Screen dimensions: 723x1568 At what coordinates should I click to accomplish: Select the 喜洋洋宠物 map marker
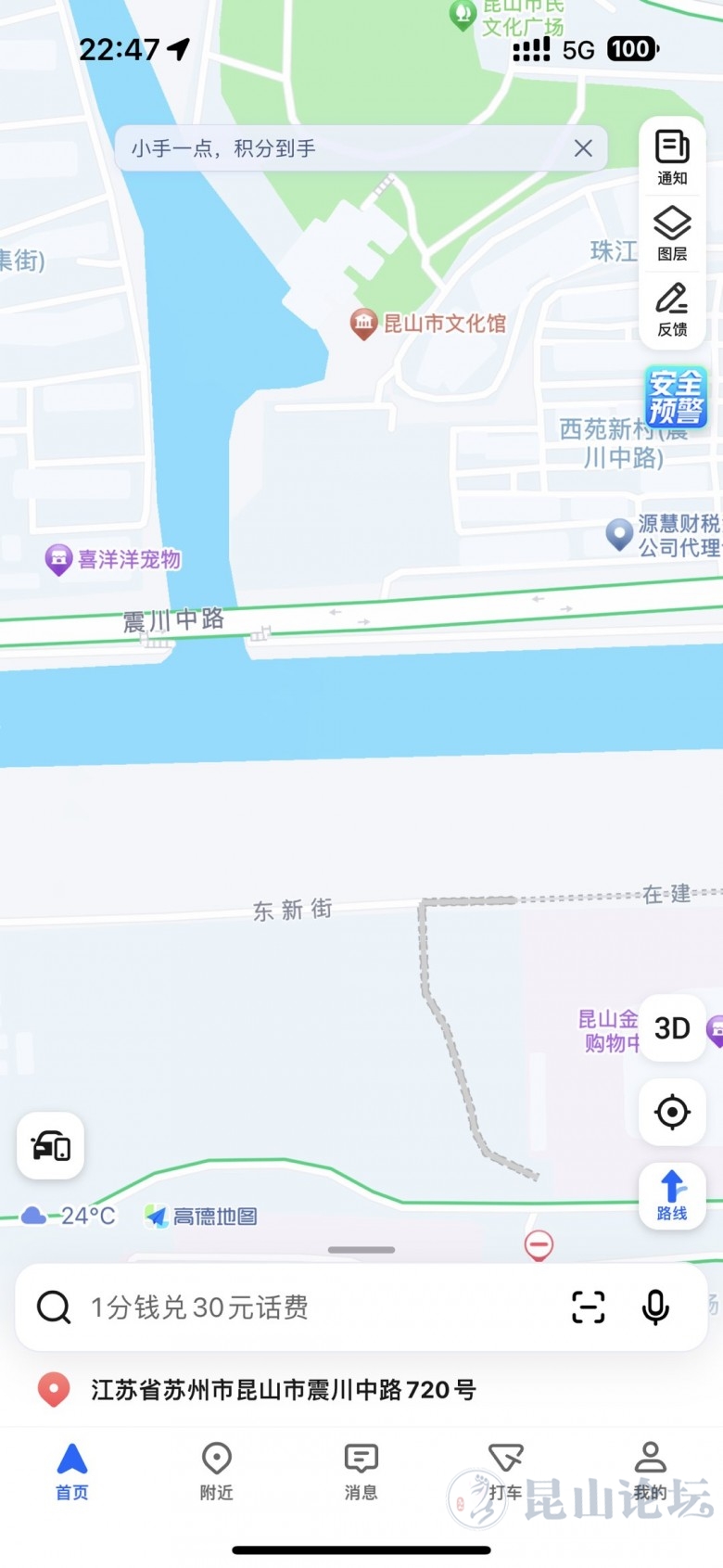(x=58, y=559)
